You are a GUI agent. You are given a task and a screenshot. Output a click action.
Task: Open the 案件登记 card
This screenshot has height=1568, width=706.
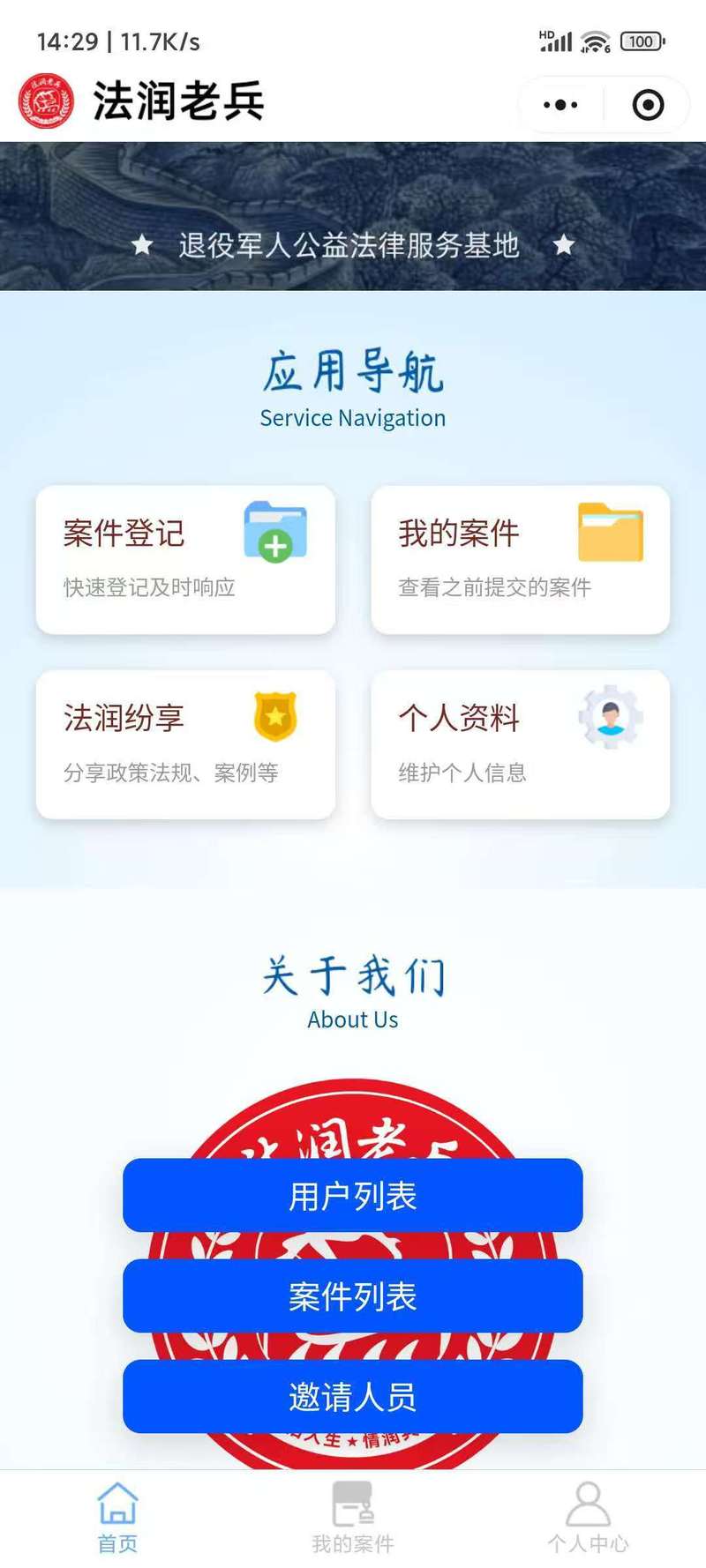coord(185,559)
